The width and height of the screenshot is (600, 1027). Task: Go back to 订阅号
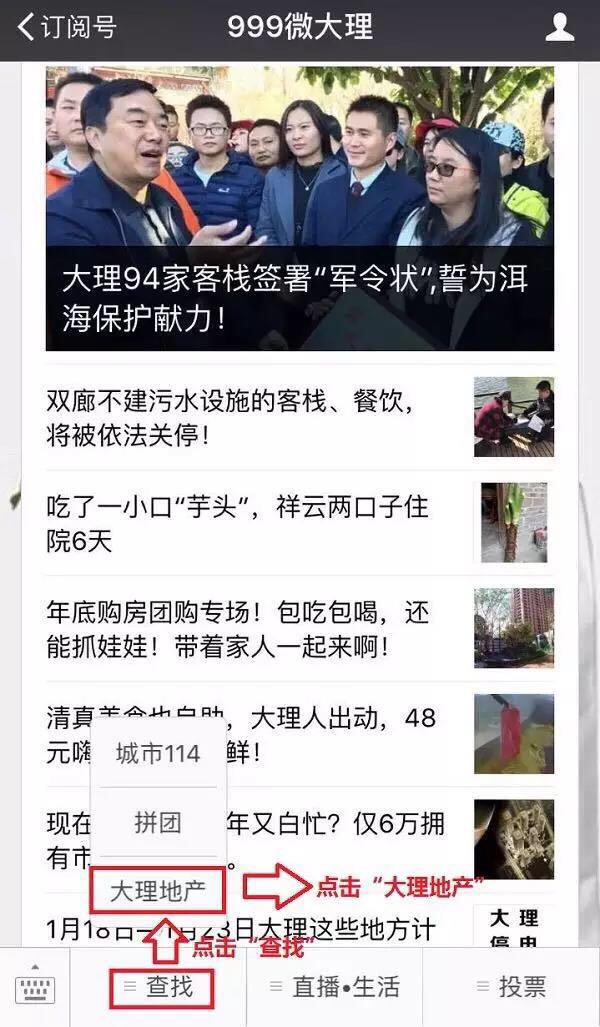(x=66, y=27)
